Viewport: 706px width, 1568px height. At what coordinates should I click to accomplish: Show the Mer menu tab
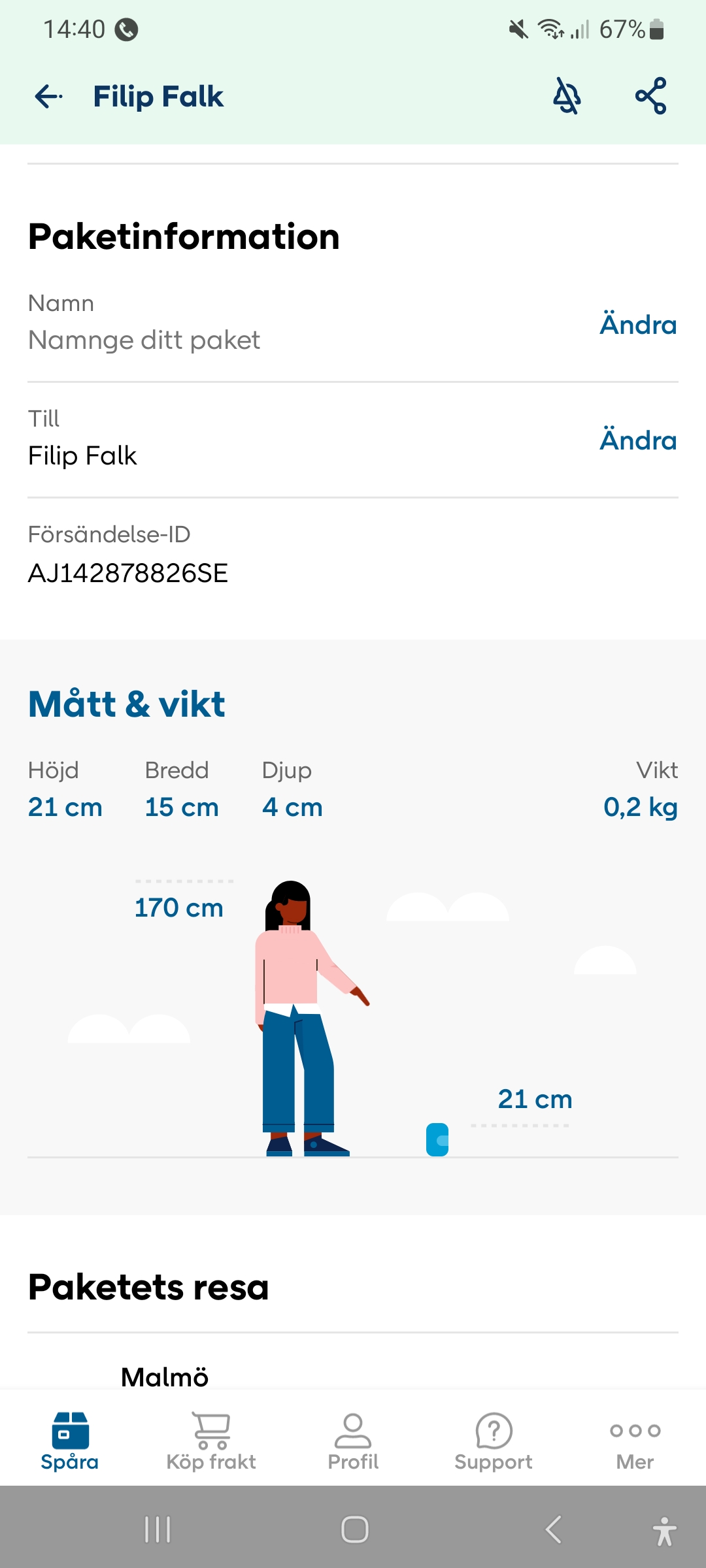635,1441
